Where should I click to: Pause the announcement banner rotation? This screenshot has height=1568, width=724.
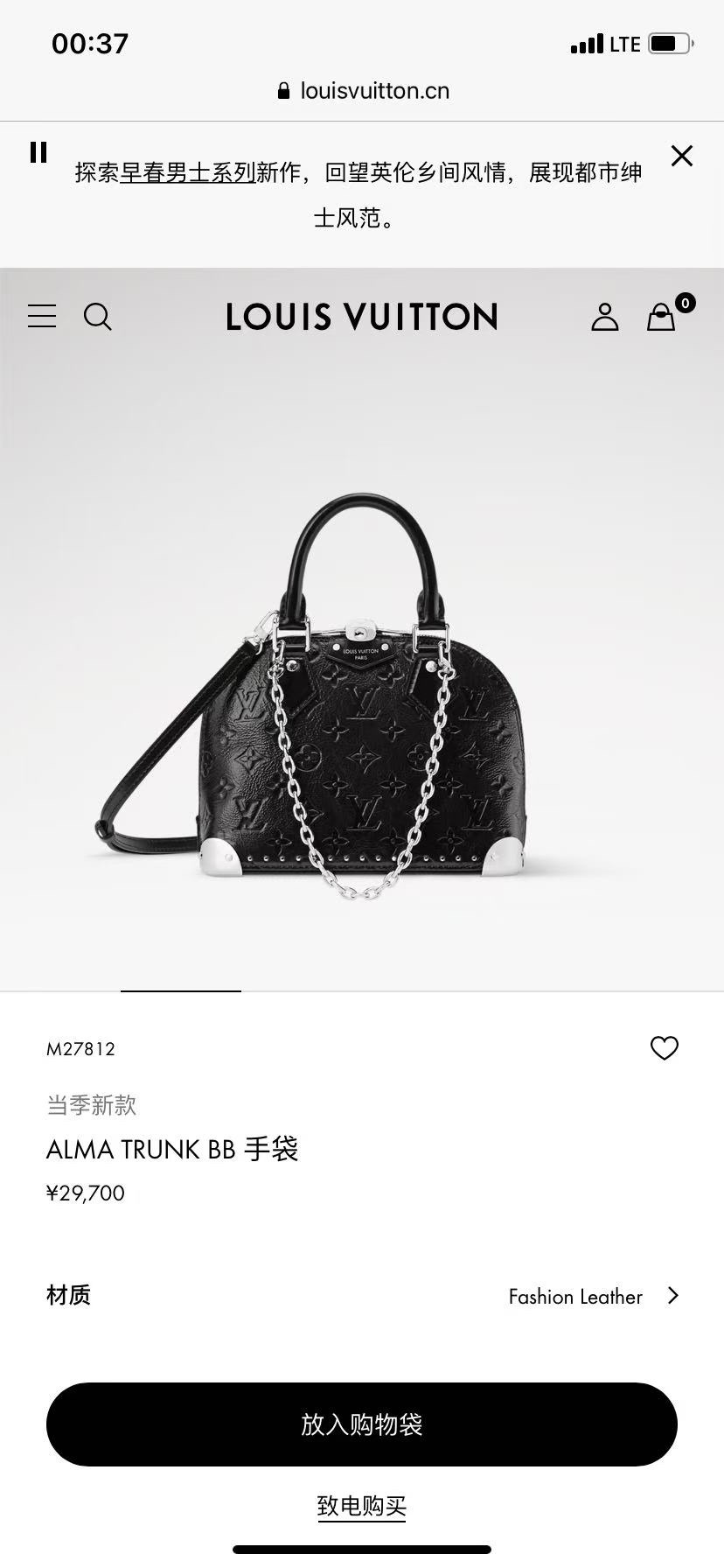[x=38, y=152]
